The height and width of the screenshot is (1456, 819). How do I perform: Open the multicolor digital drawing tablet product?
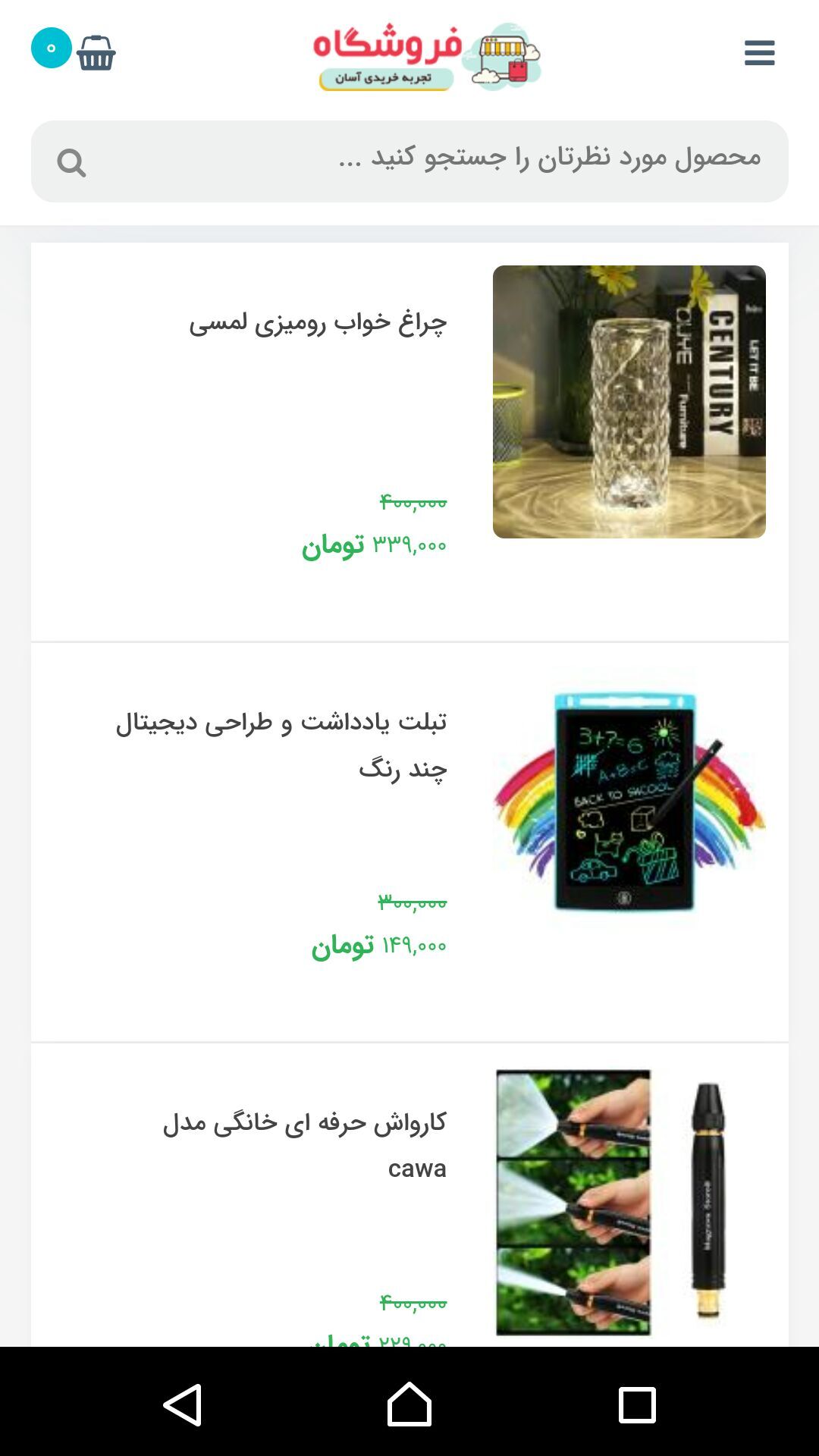tap(282, 745)
